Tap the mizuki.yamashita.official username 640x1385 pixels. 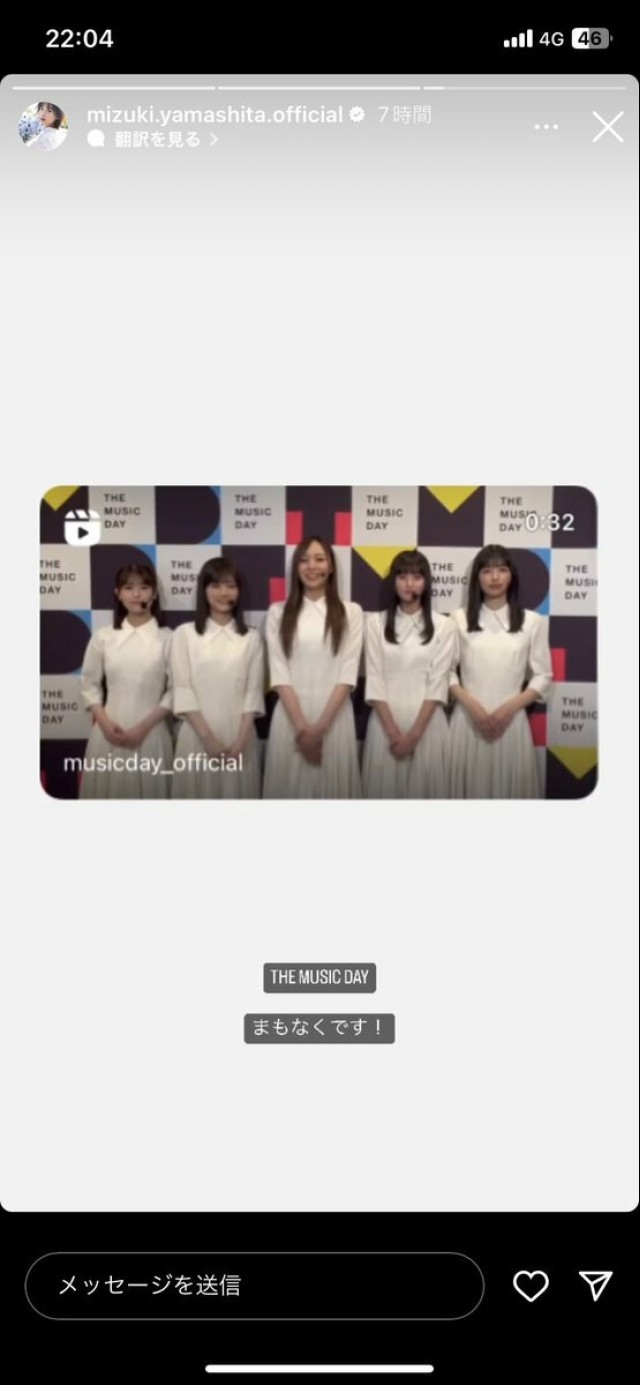tap(215, 115)
